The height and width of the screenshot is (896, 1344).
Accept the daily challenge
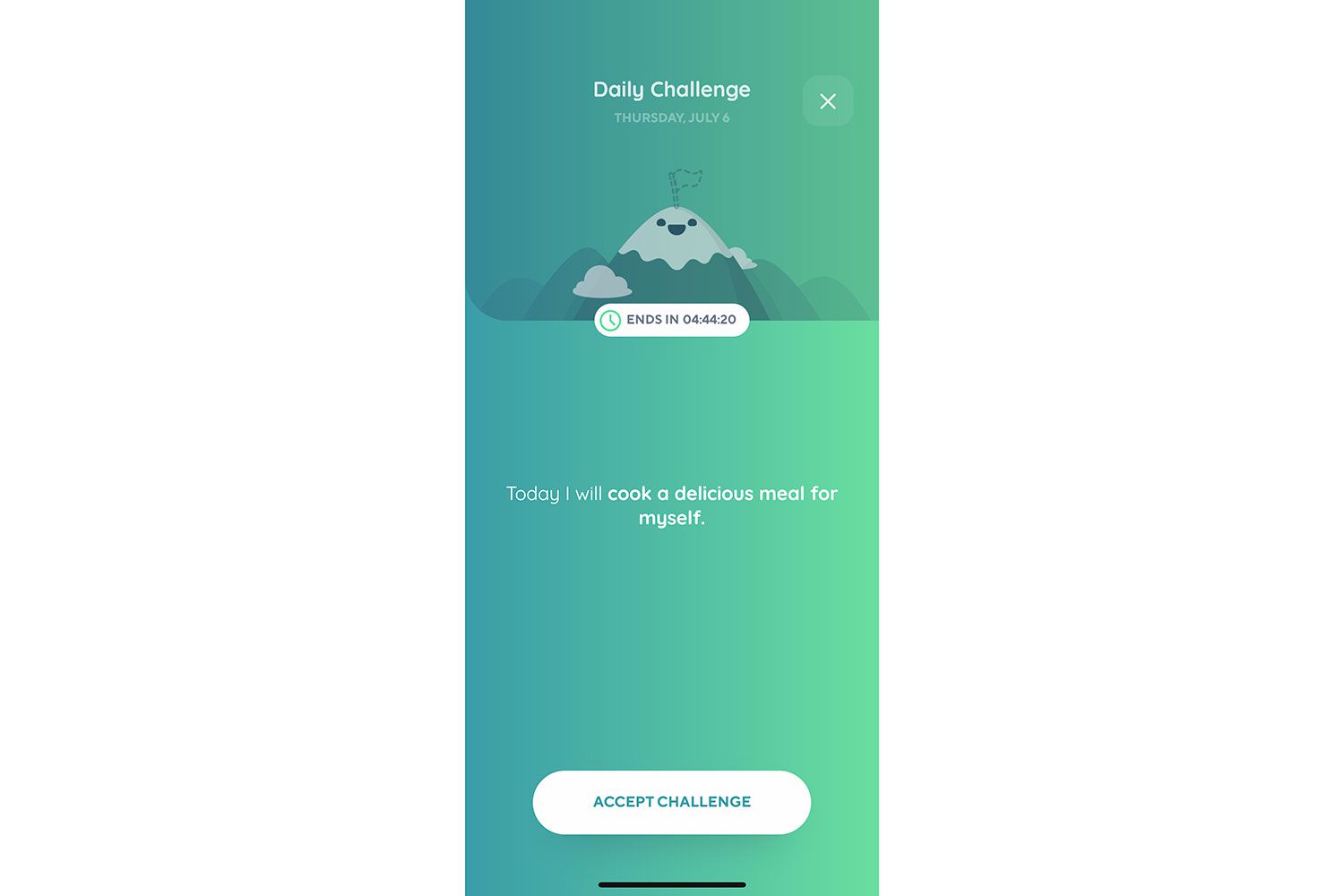[x=671, y=802]
